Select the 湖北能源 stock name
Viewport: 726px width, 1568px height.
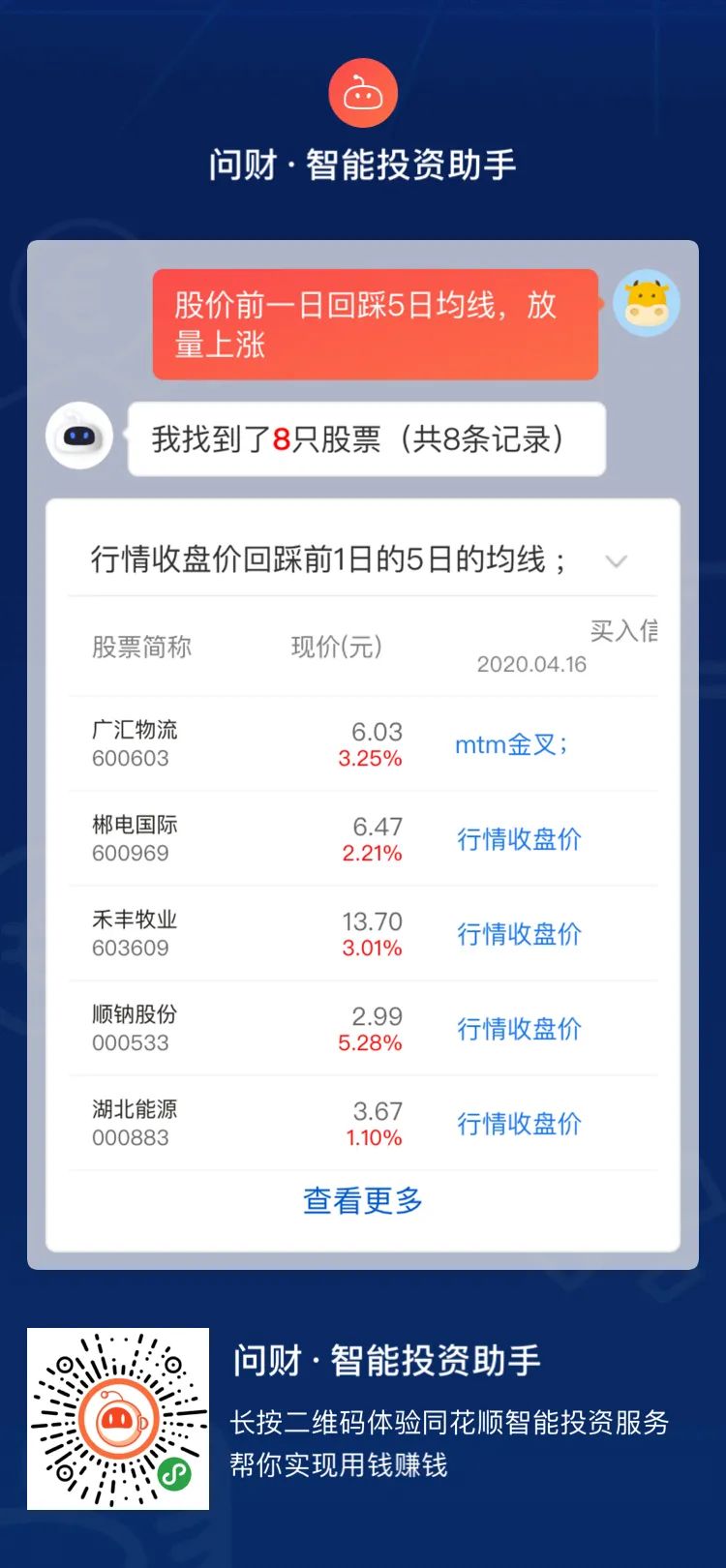coord(134,1109)
